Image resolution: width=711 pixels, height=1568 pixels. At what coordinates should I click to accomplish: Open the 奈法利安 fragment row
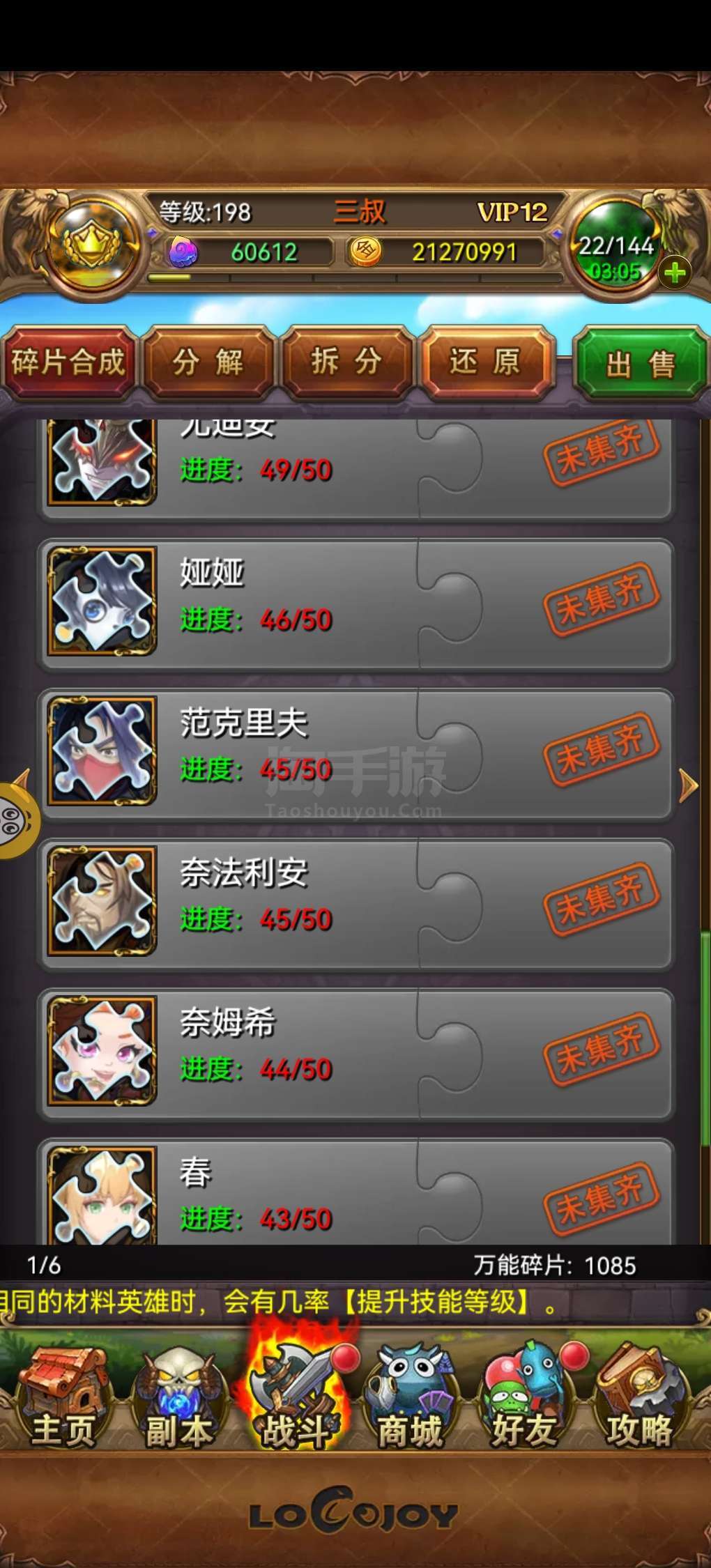click(x=355, y=905)
